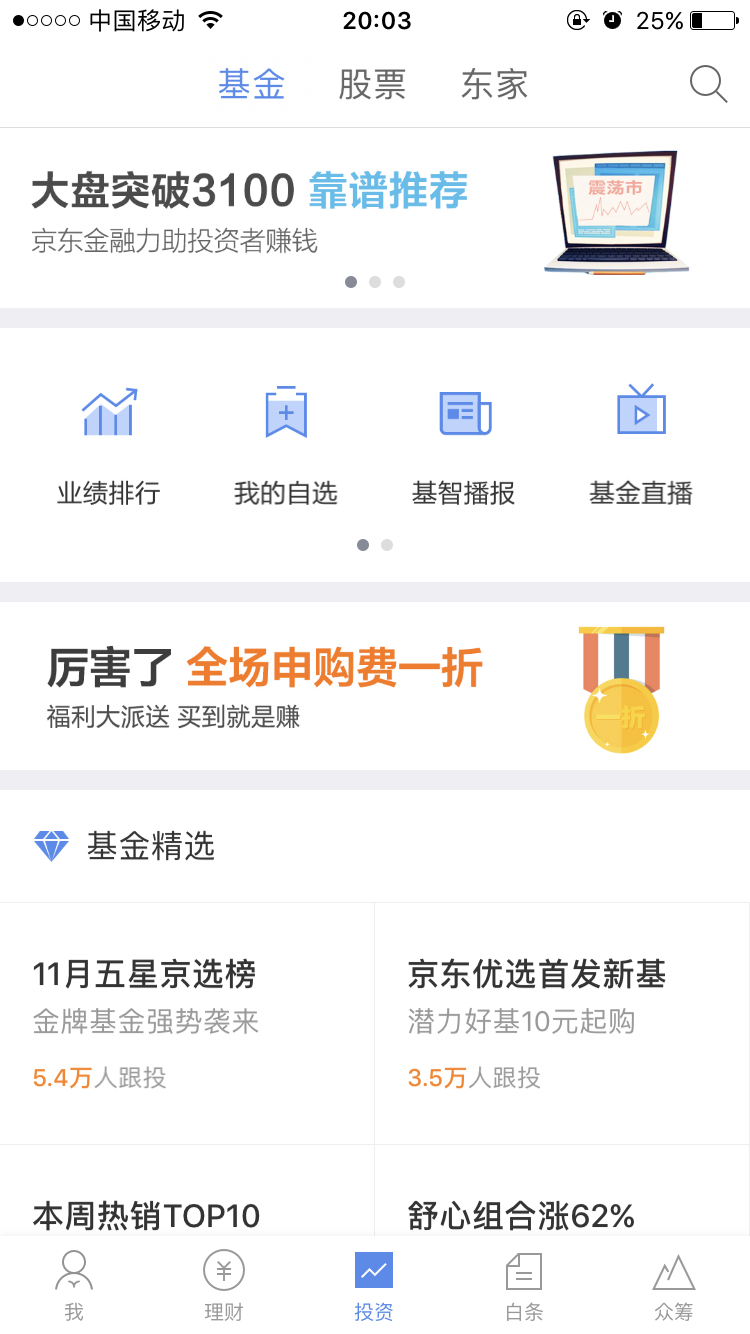Switch to the 白条 tab

524,1286
